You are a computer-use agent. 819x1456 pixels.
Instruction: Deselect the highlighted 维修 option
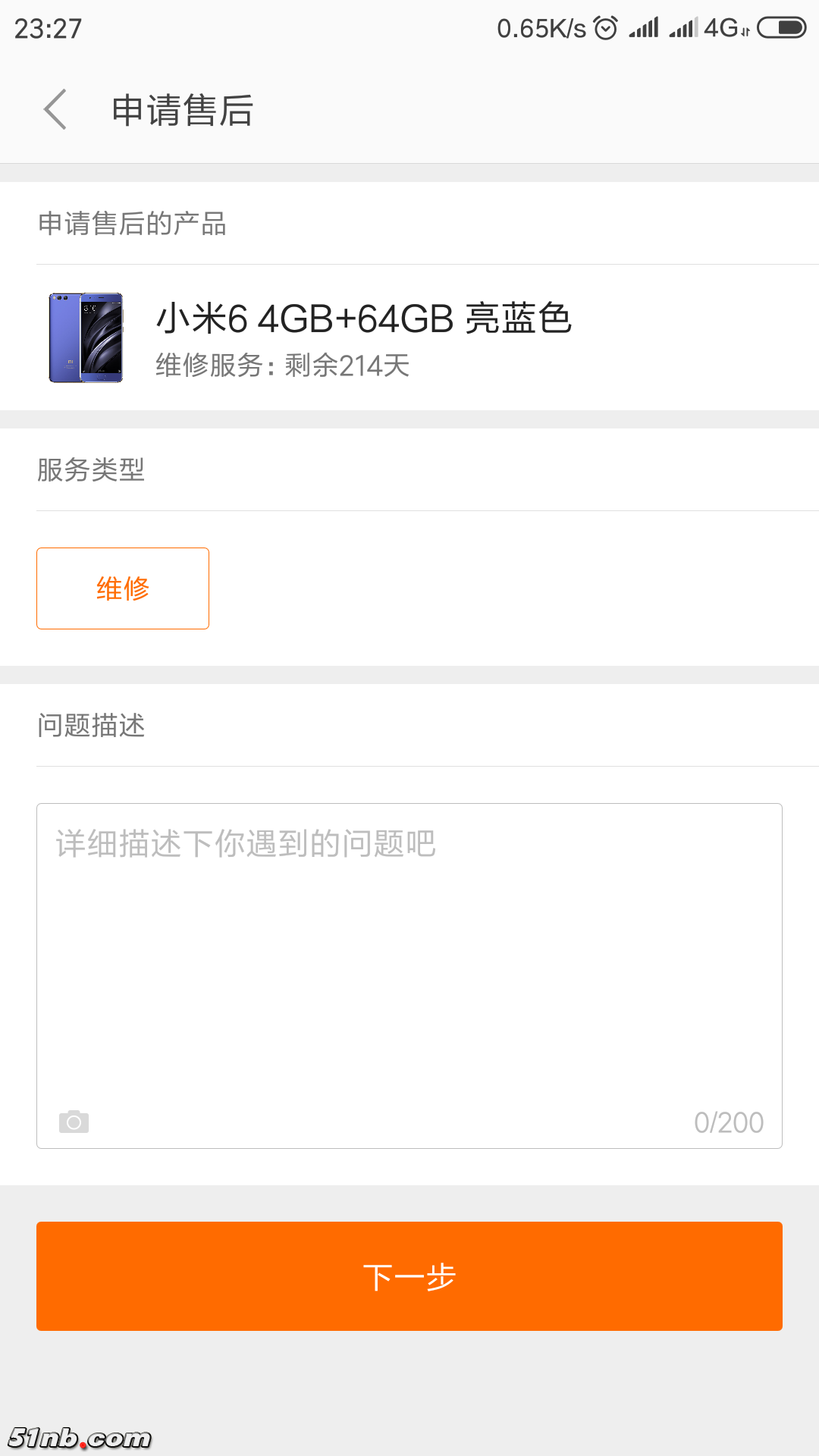122,588
